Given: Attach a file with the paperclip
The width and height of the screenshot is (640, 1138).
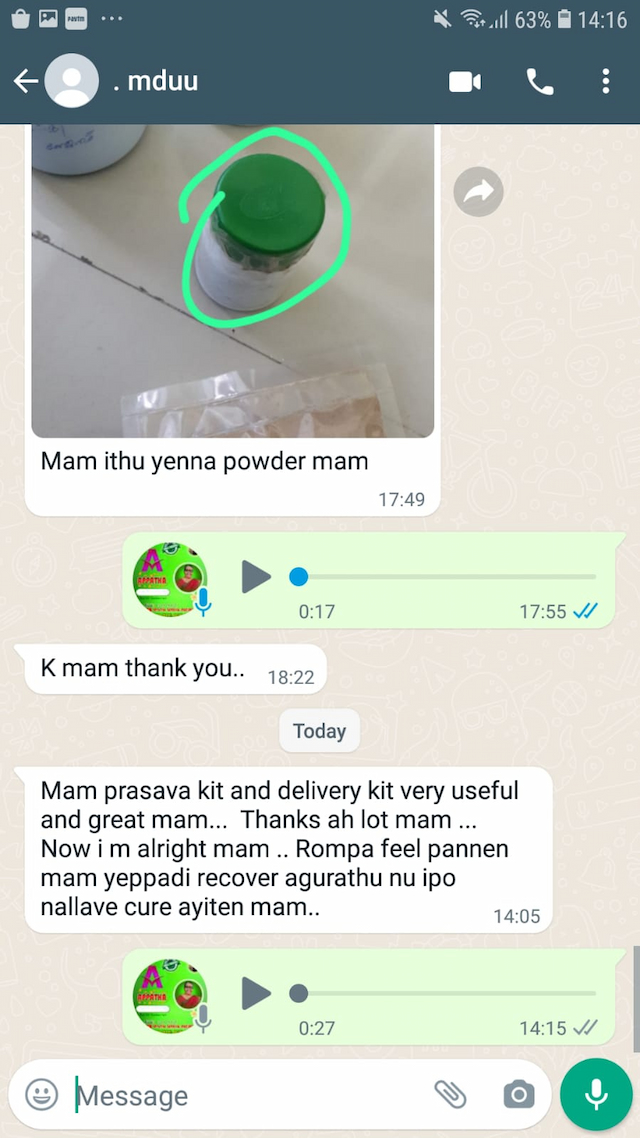Looking at the screenshot, I should click(x=451, y=1094).
